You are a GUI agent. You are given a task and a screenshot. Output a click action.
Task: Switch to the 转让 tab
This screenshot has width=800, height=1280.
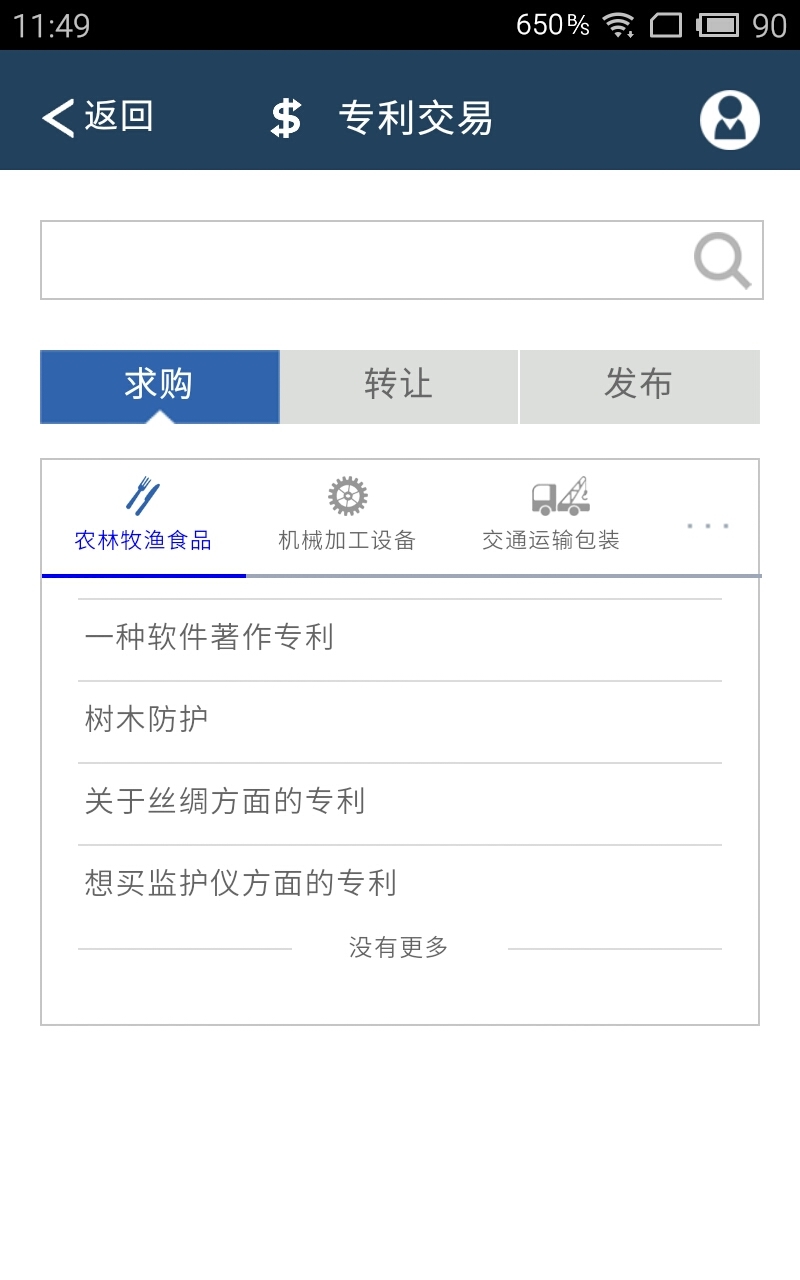[399, 386]
